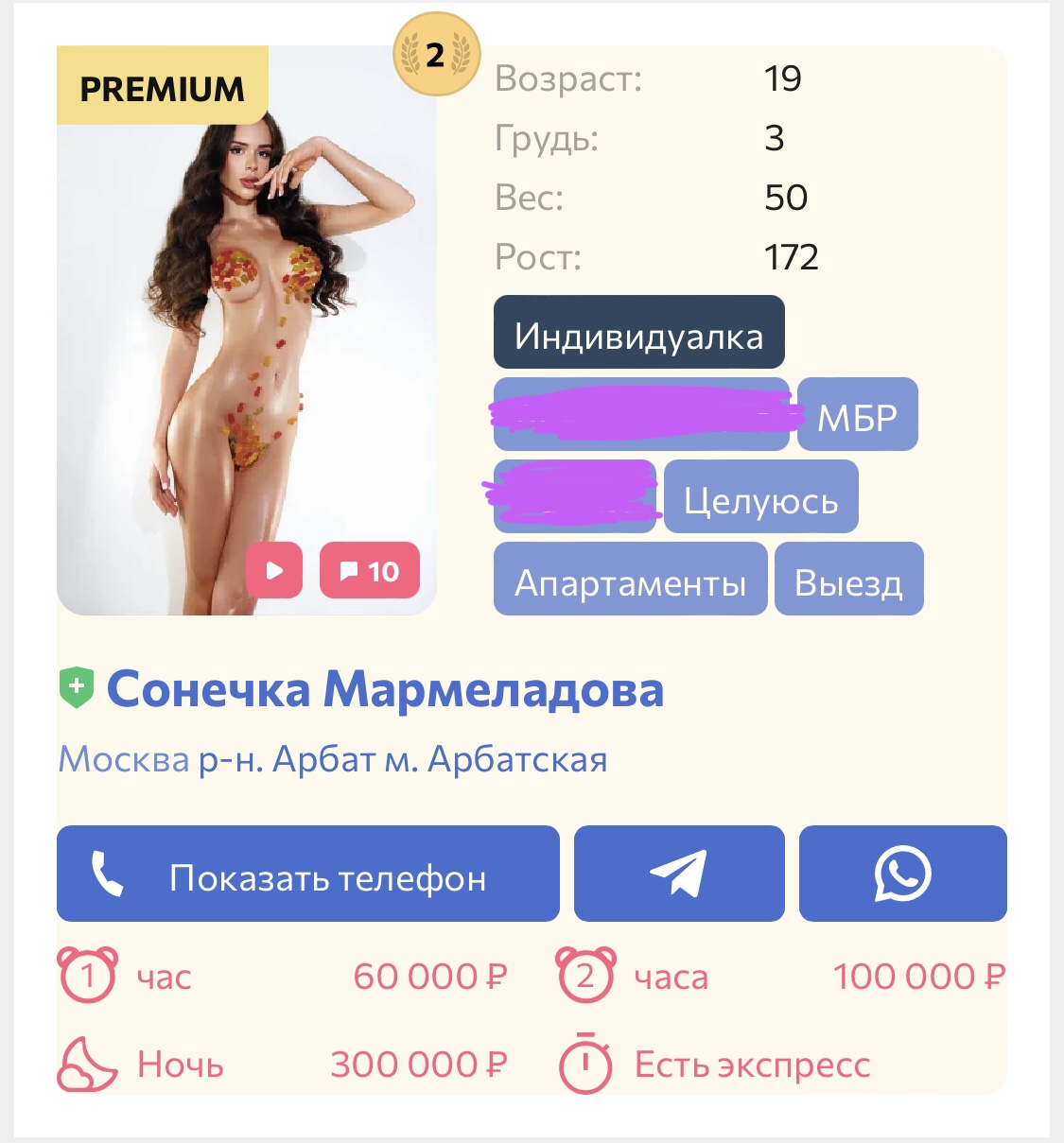Open the Сонечка Мармеладова profile link

coord(385,689)
